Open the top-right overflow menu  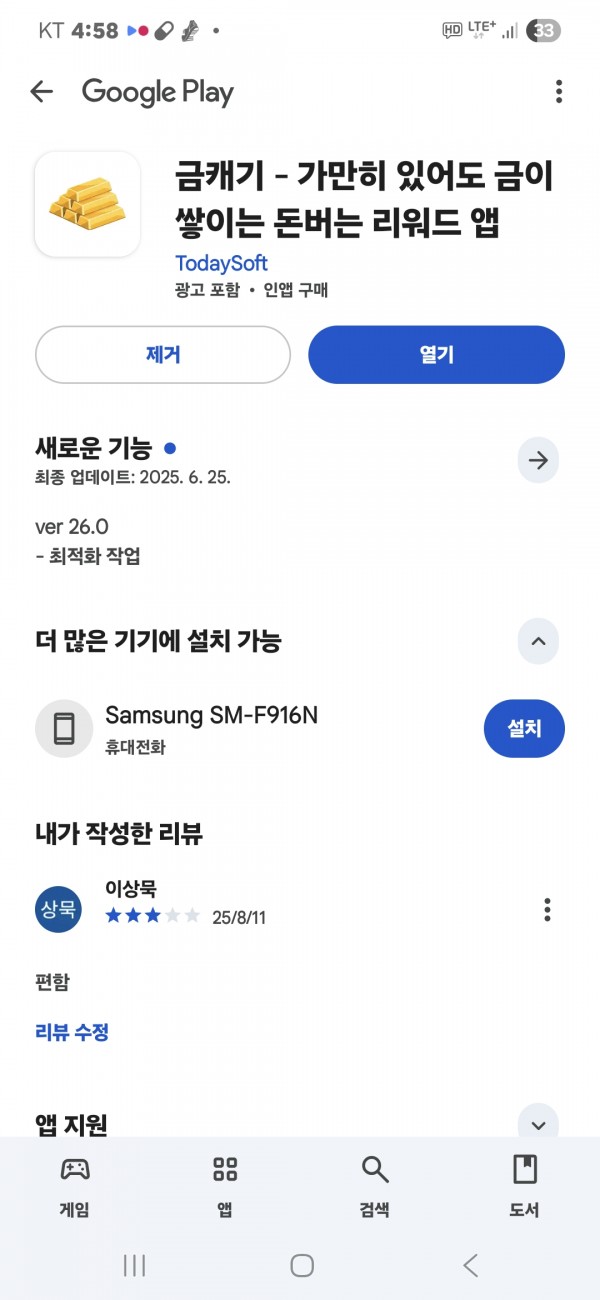[x=558, y=92]
